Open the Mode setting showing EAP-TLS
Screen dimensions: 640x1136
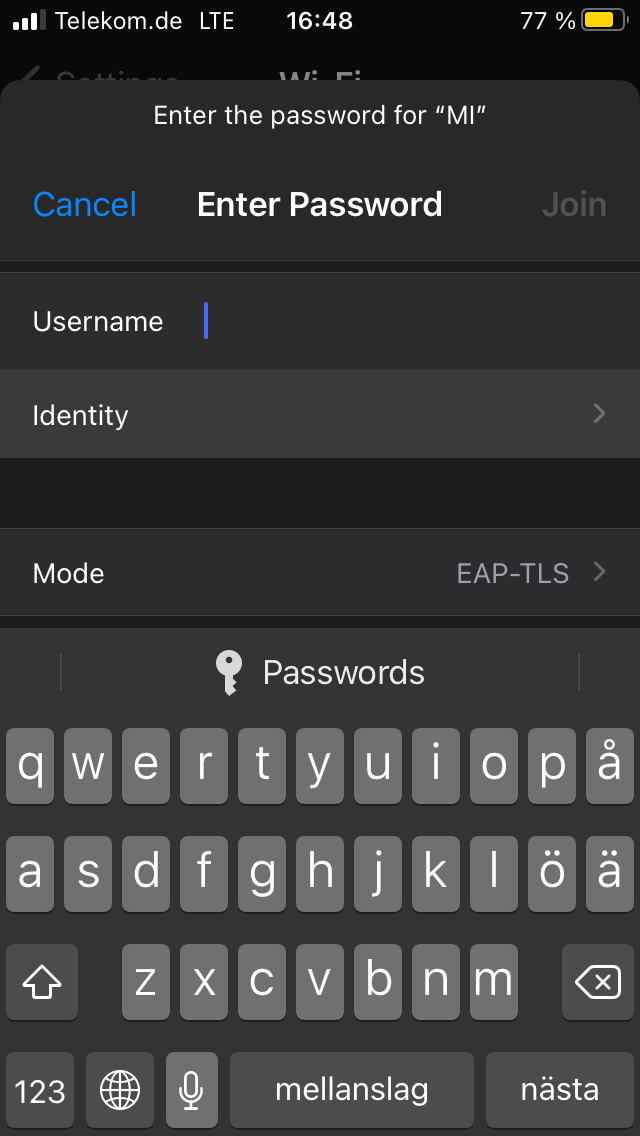point(320,573)
